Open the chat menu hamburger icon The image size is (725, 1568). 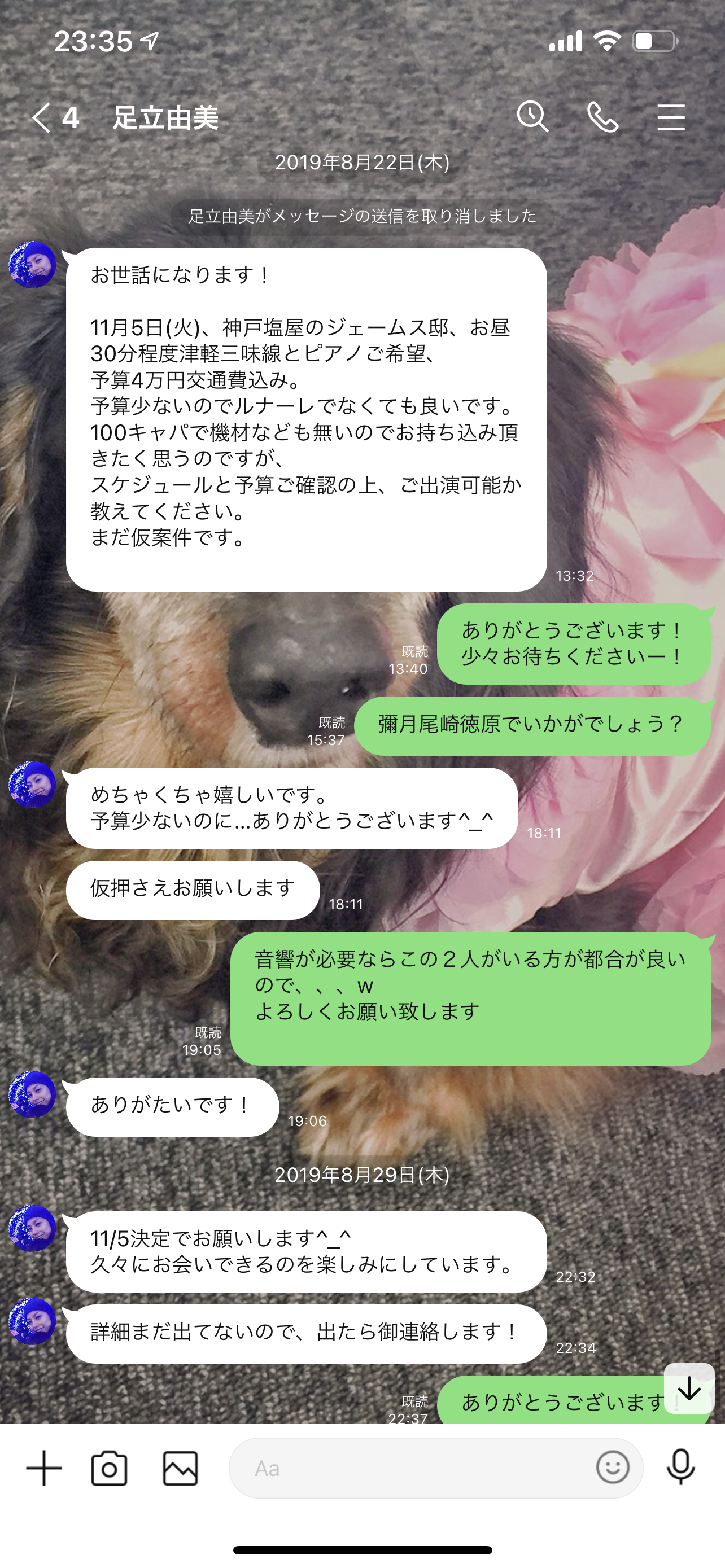(671, 117)
